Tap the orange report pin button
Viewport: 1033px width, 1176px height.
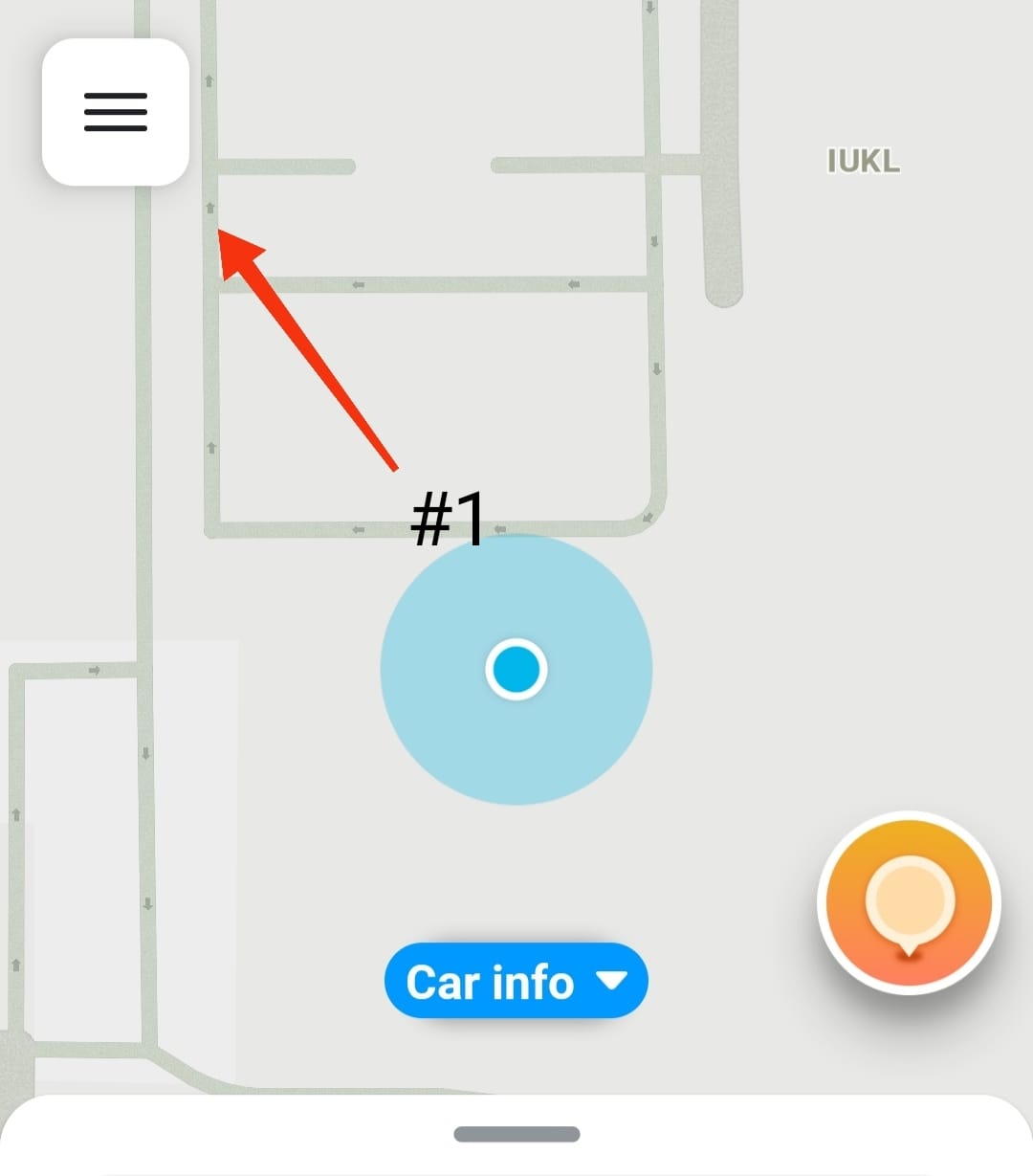(x=909, y=903)
